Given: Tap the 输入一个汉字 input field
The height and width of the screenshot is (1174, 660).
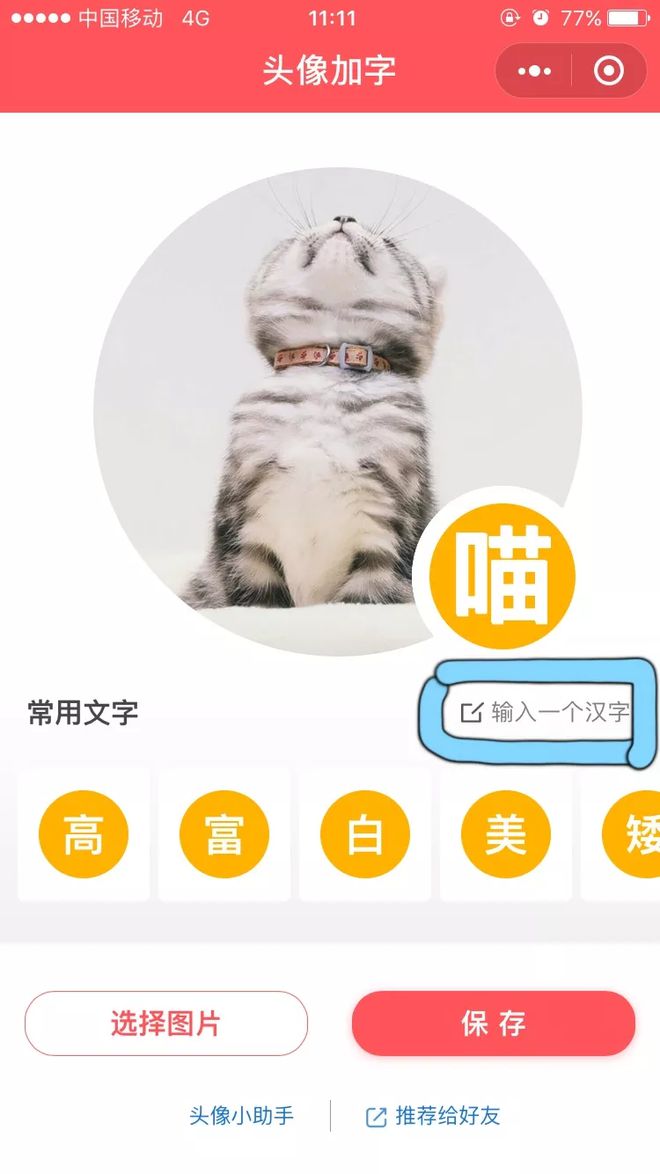Looking at the screenshot, I should (545, 712).
